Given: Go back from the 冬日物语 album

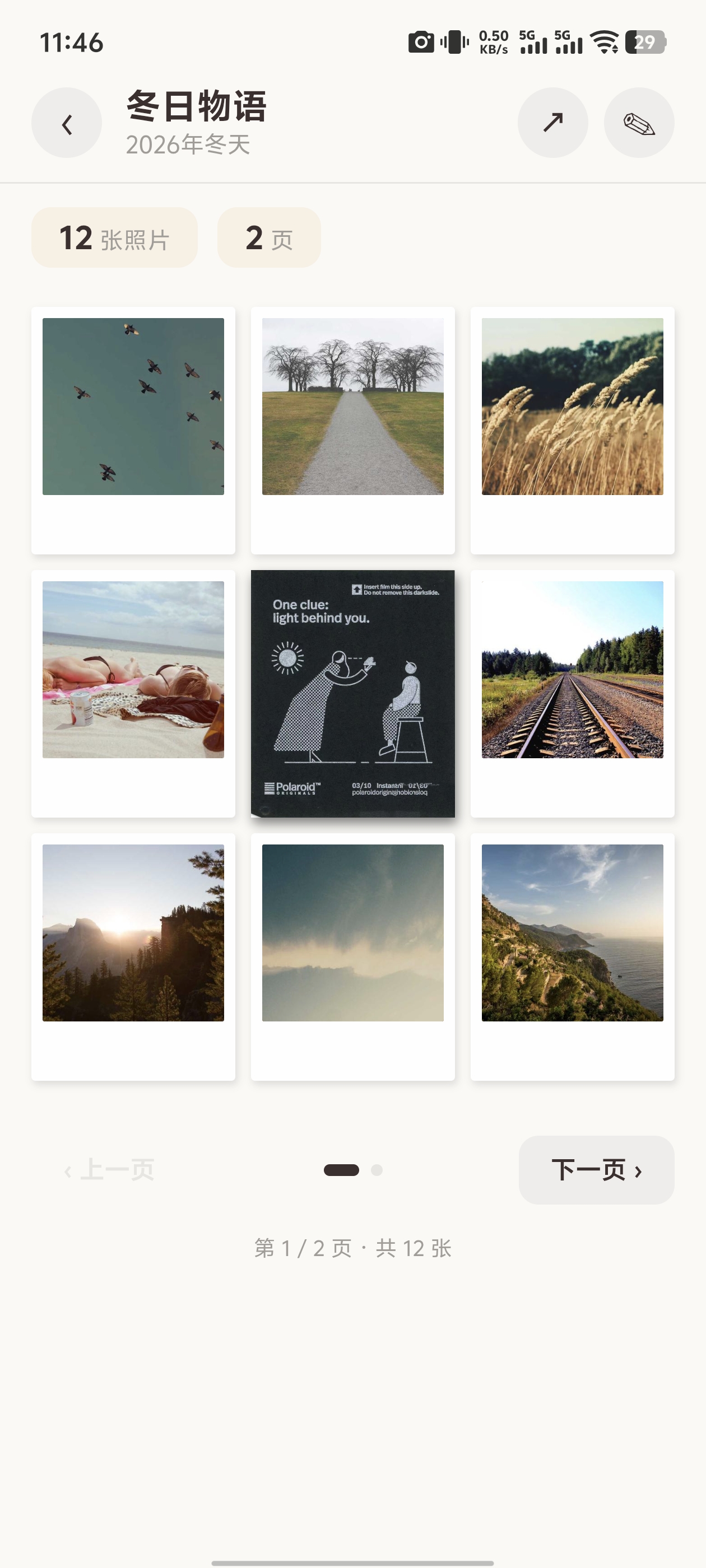Looking at the screenshot, I should click(x=66, y=123).
